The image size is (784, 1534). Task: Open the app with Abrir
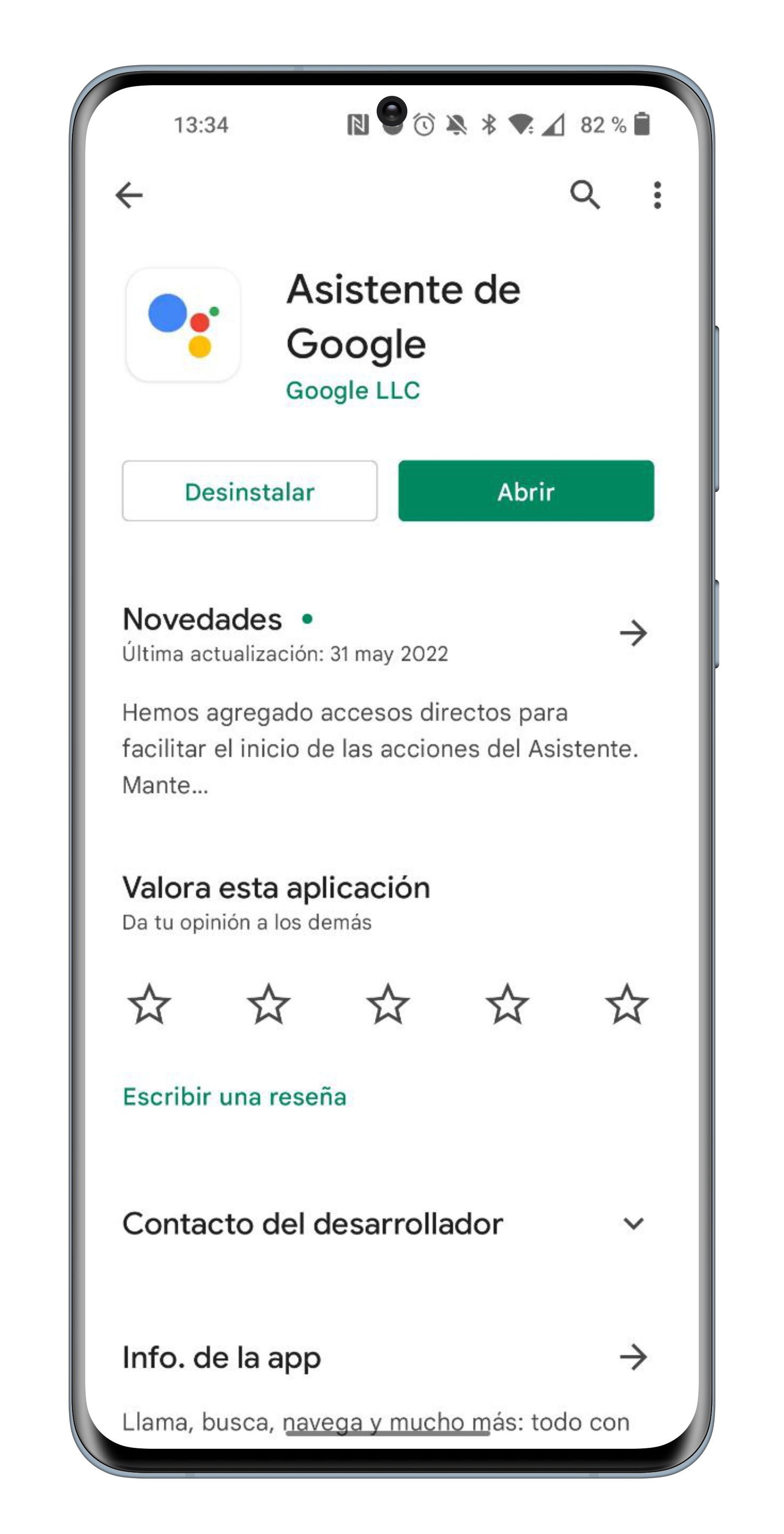pyautogui.click(x=526, y=491)
